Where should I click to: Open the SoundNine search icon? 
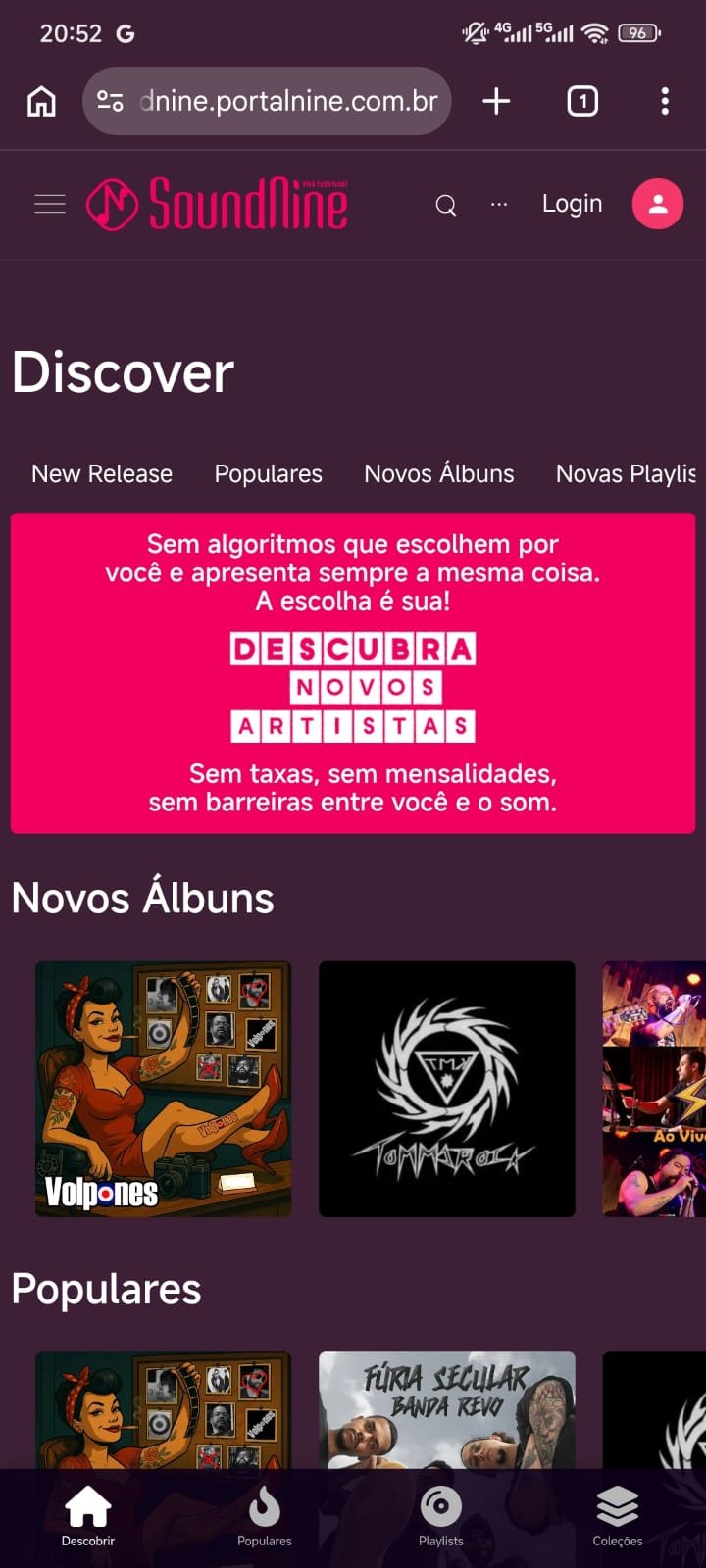click(x=446, y=205)
